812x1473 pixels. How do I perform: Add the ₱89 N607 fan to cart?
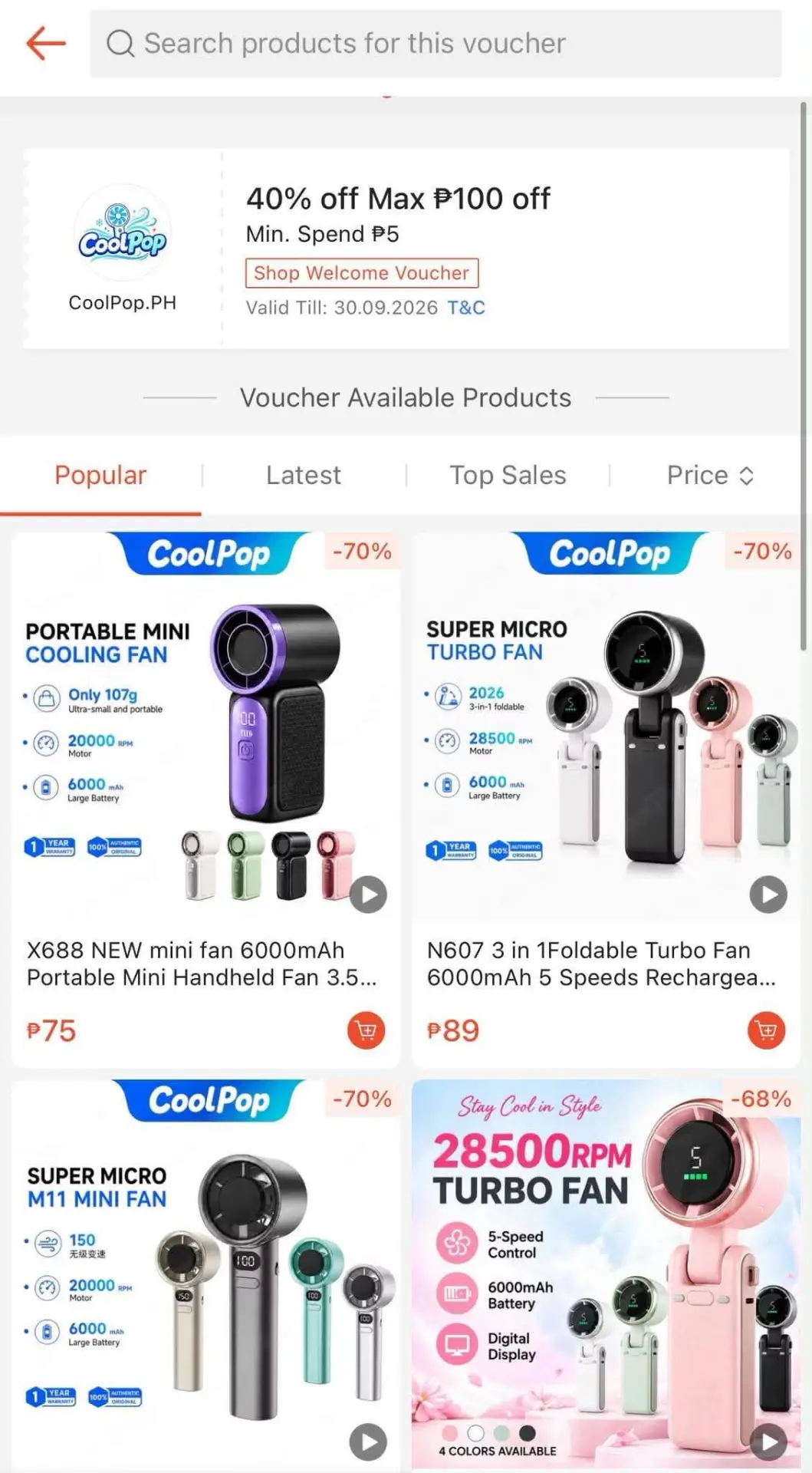coord(767,1030)
